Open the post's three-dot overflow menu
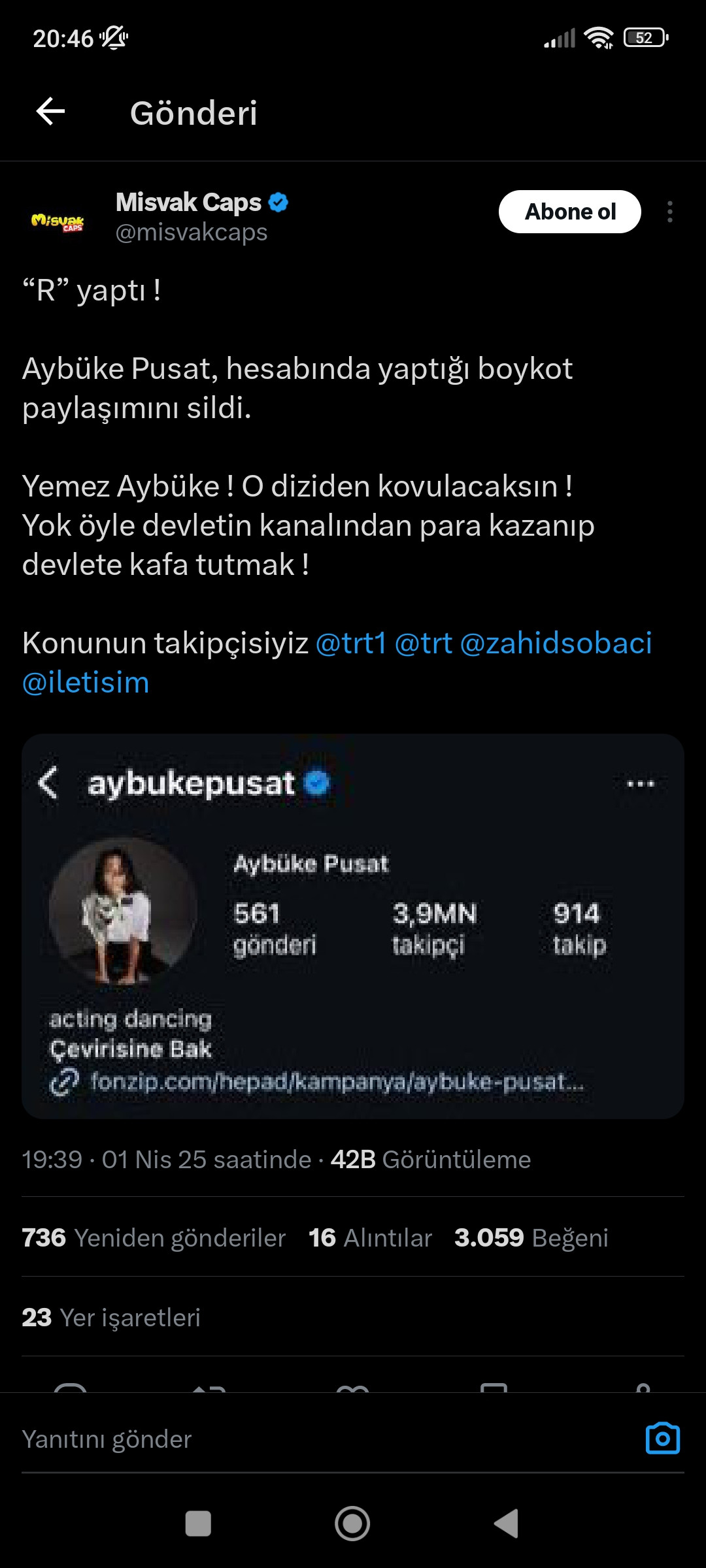Screen dimensions: 706x1568 coord(669,212)
